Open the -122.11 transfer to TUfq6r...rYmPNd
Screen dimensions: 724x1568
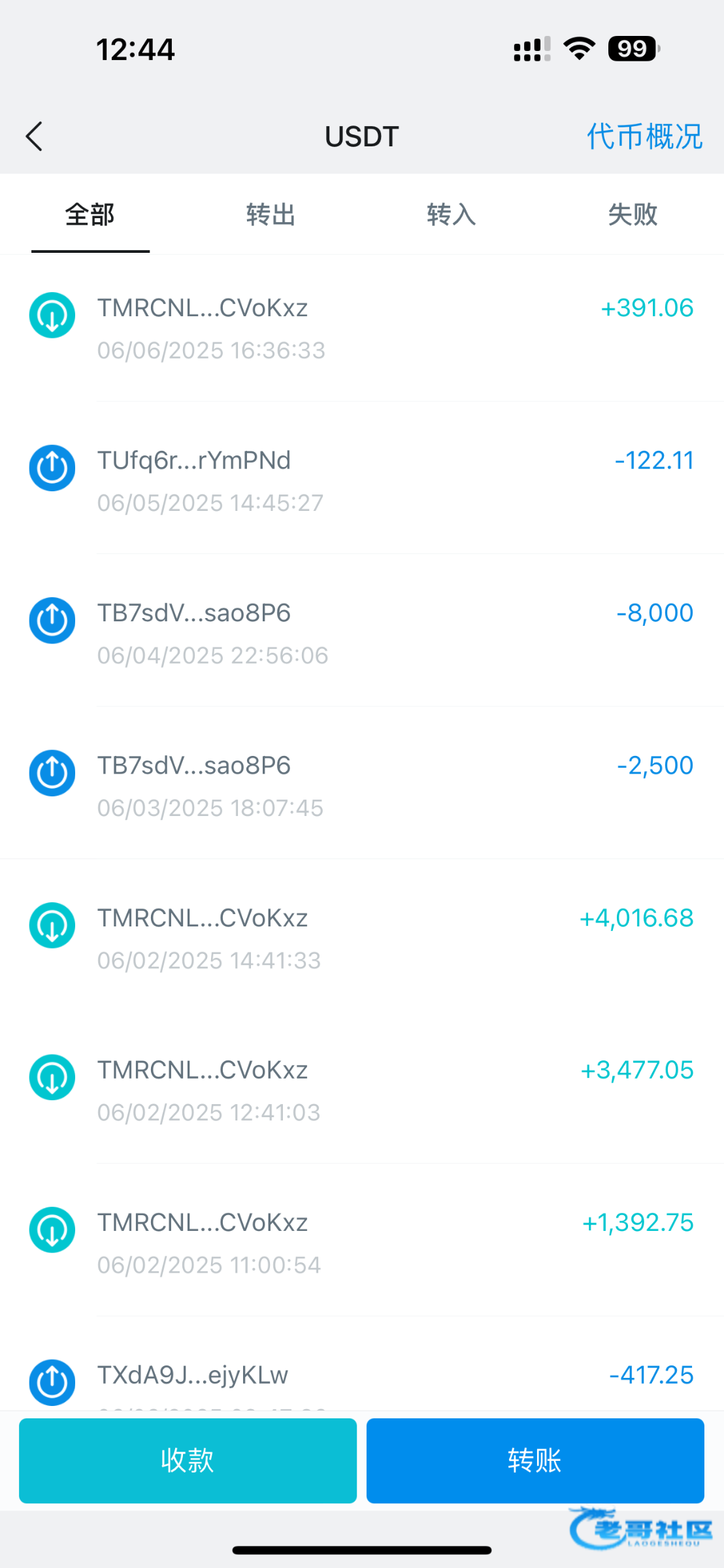pos(362,480)
